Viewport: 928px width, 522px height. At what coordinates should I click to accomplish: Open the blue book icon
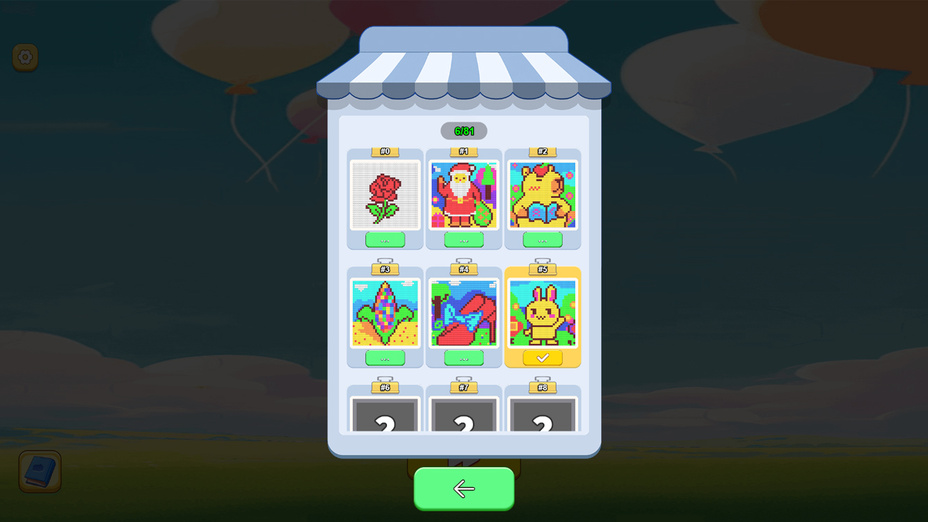click(x=40, y=472)
